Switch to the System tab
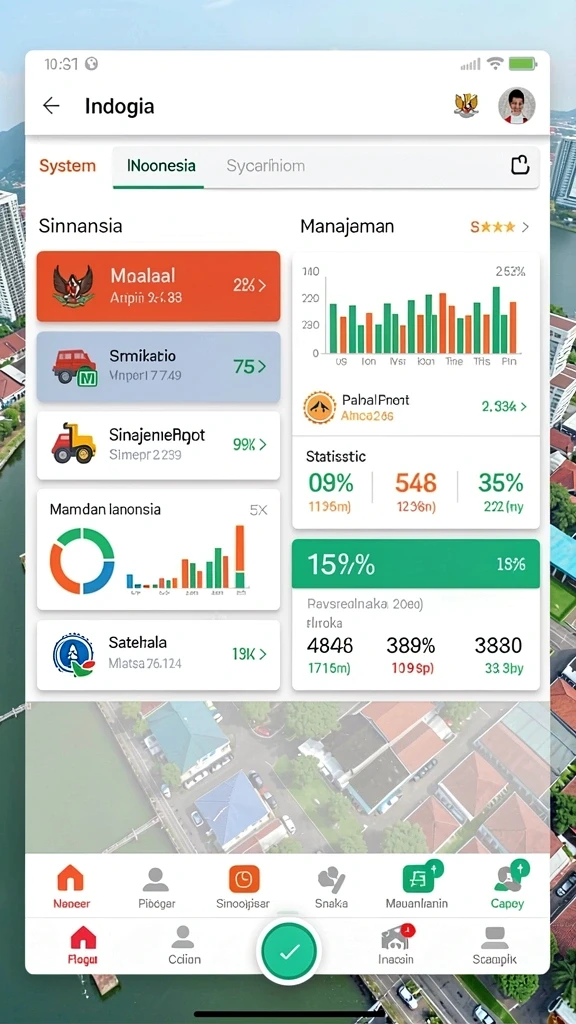The image size is (576, 1024). (67, 166)
